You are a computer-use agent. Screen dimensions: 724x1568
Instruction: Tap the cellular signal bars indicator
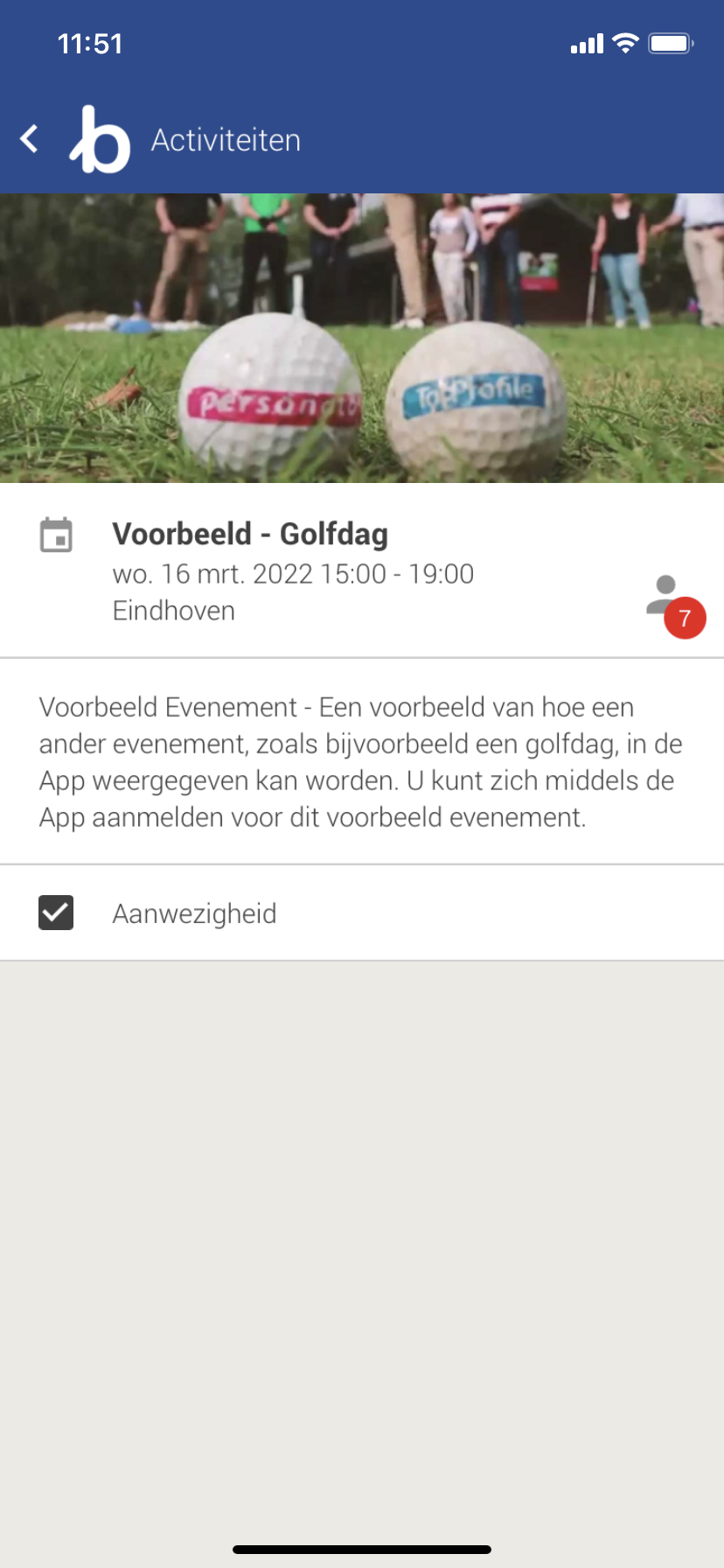pos(588,42)
